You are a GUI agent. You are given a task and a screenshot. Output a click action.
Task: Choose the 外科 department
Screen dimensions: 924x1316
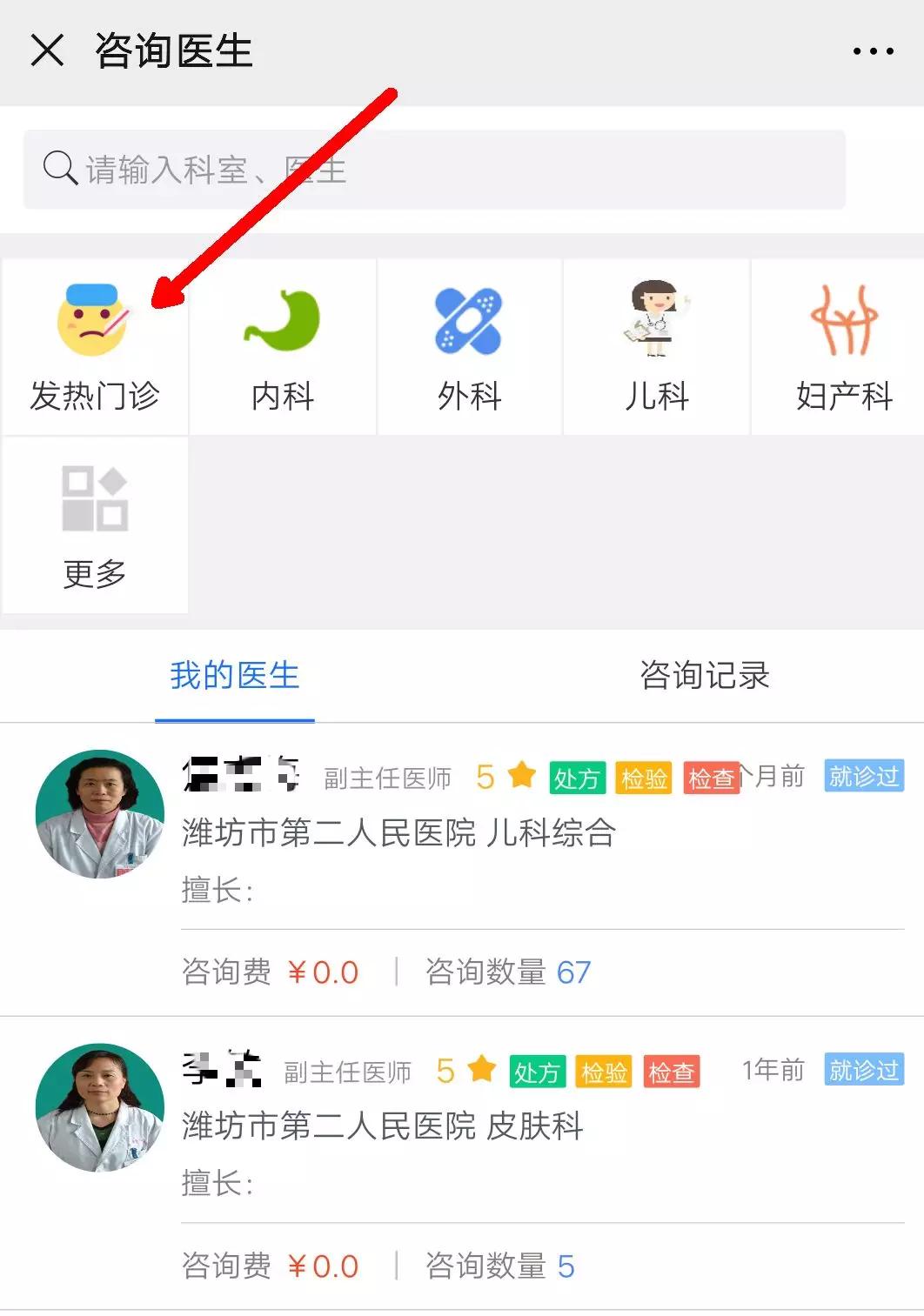coord(470,348)
